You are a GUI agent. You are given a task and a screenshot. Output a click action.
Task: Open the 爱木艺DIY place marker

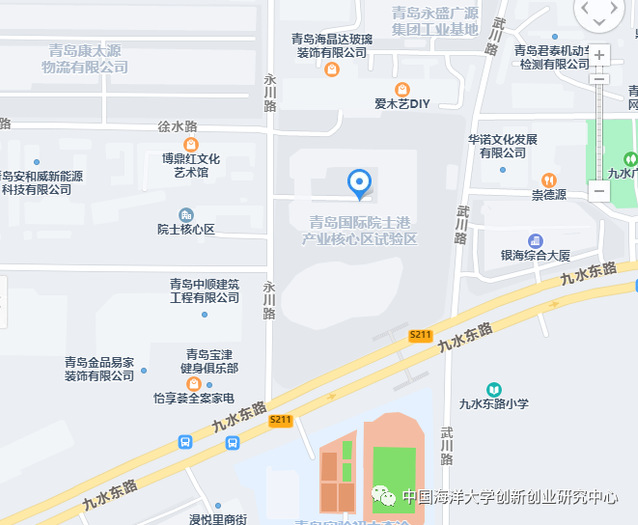pyautogui.click(x=402, y=89)
